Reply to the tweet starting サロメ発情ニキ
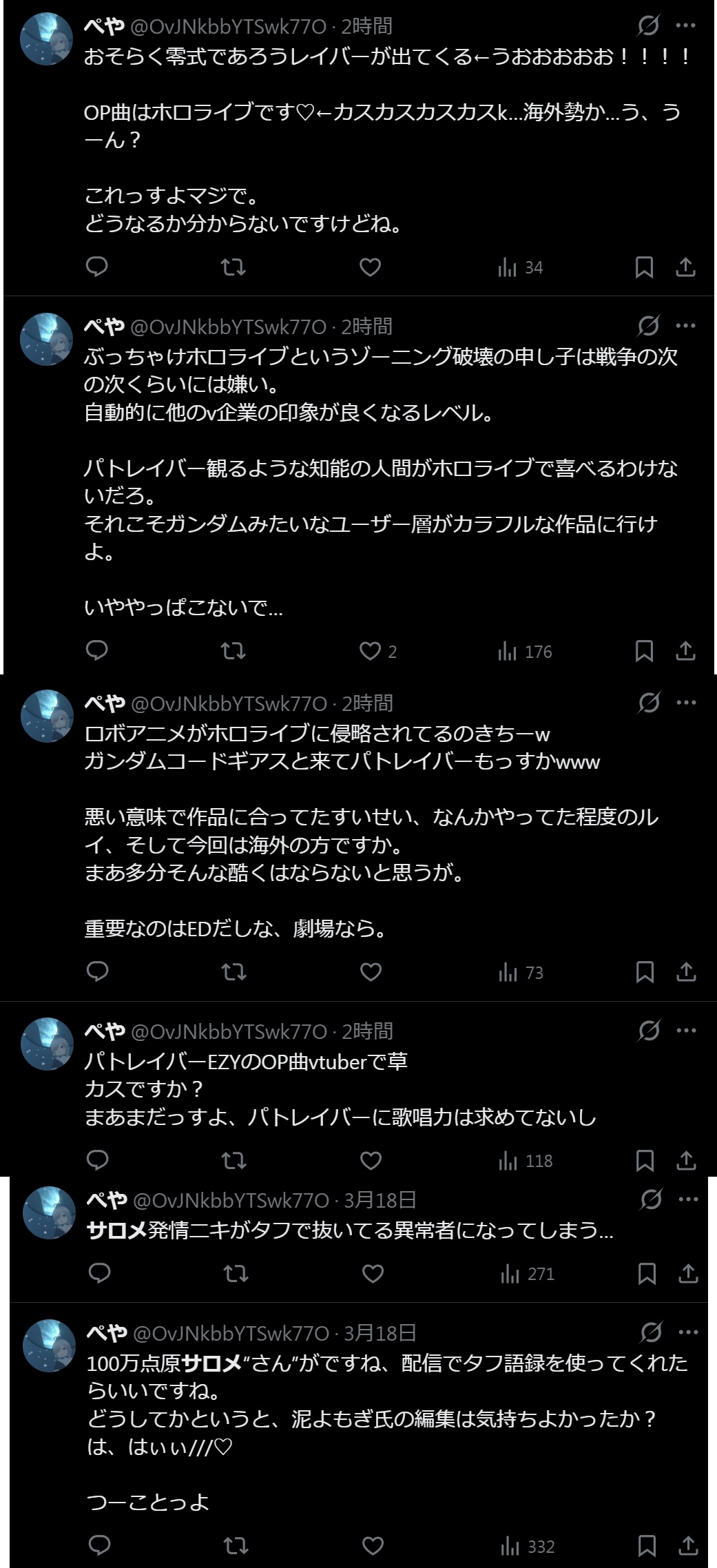Image resolution: width=717 pixels, height=1568 pixels. point(101,1274)
